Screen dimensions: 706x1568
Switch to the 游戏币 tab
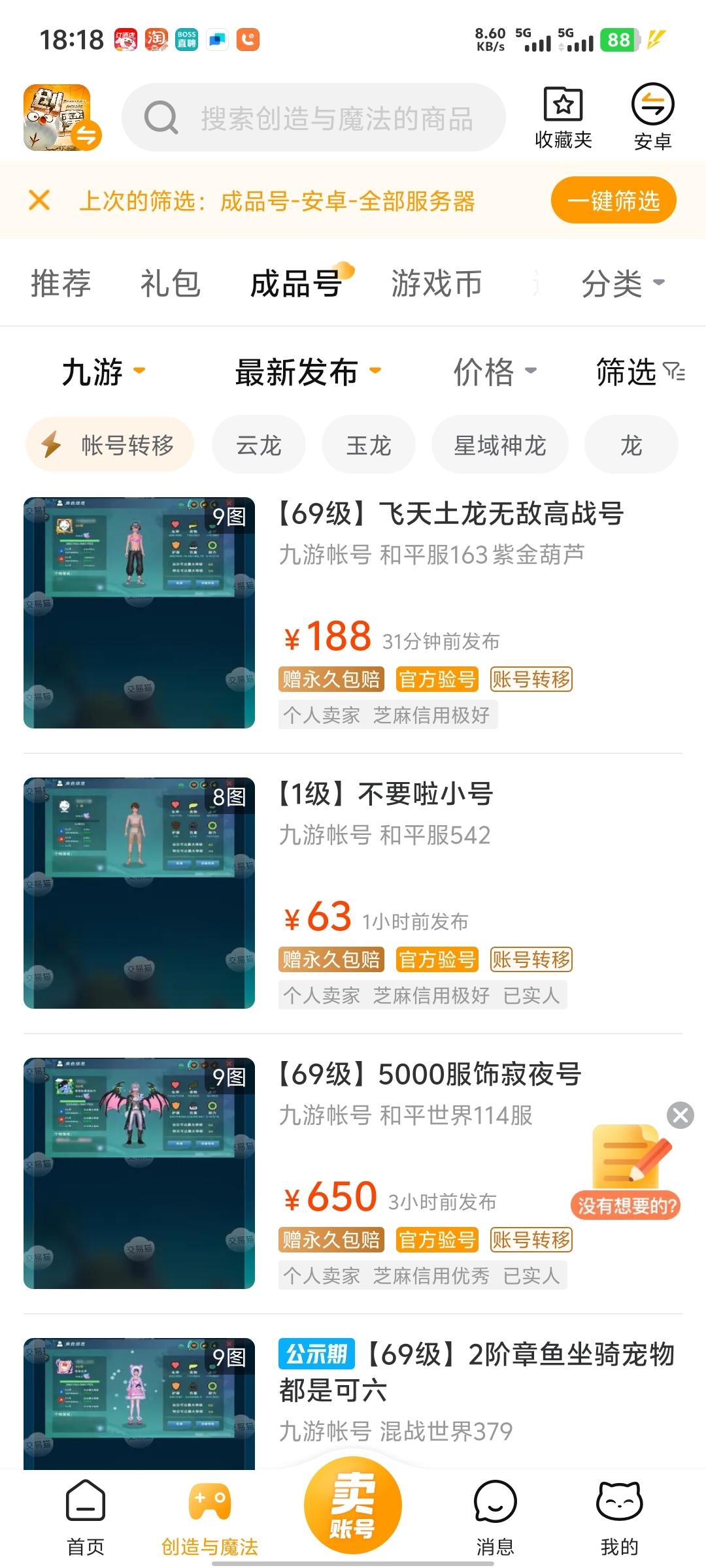pos(436,284)
